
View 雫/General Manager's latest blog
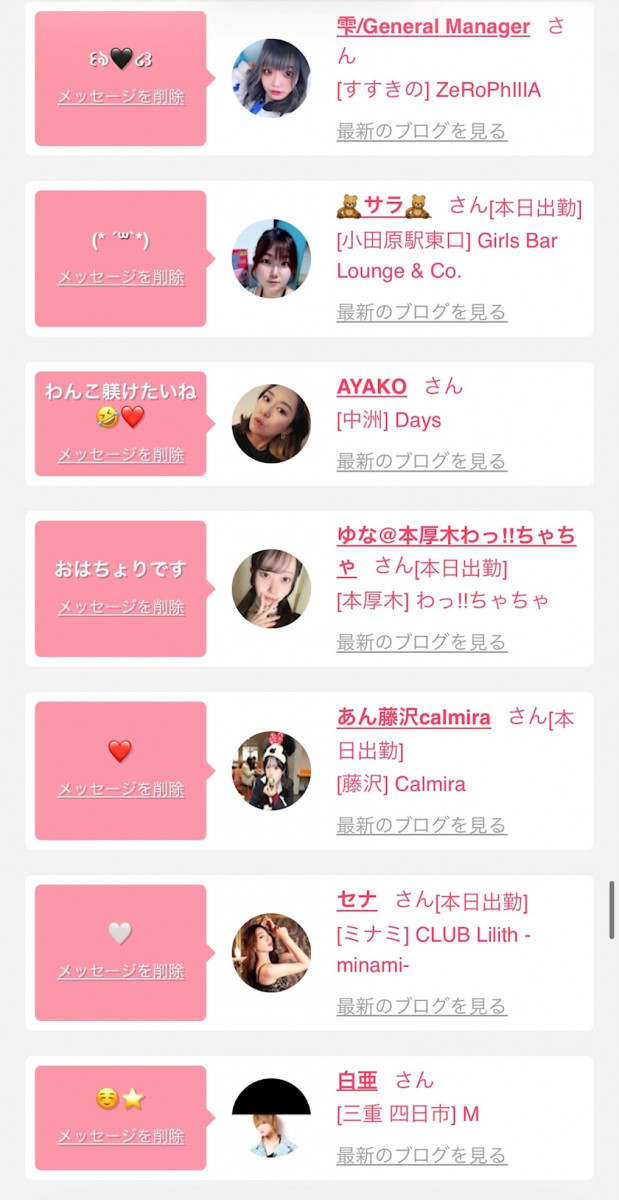coord(421,131)
